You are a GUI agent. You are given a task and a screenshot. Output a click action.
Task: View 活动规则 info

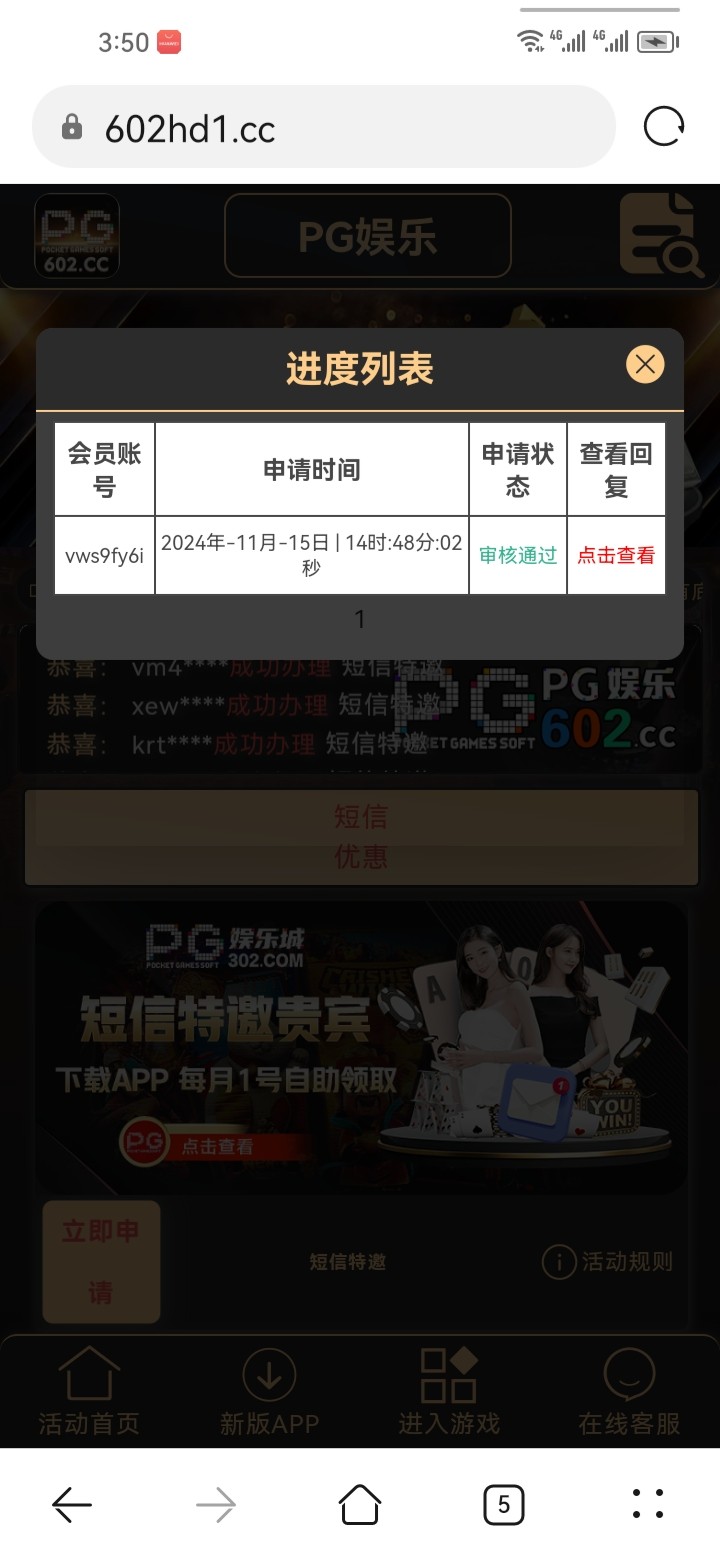pyautogui.click(x=608, y=1262)
